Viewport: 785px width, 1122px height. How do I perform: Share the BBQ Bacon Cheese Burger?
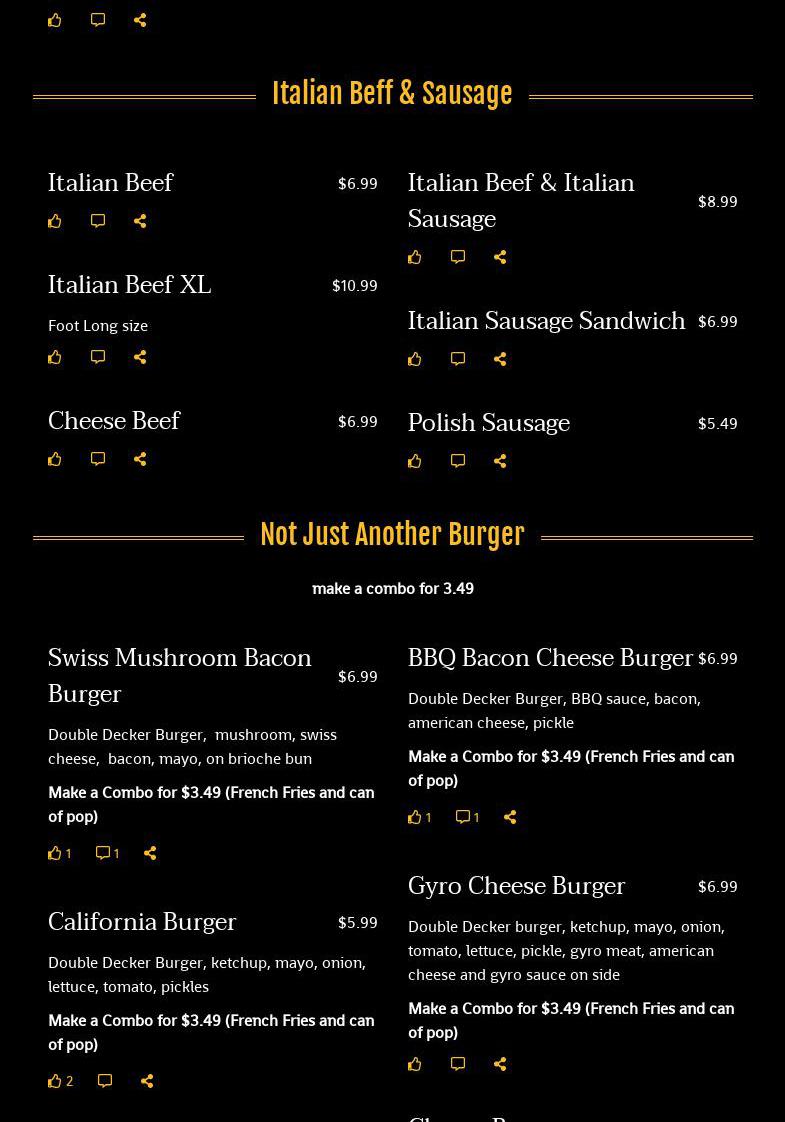(x=510, y=817)
